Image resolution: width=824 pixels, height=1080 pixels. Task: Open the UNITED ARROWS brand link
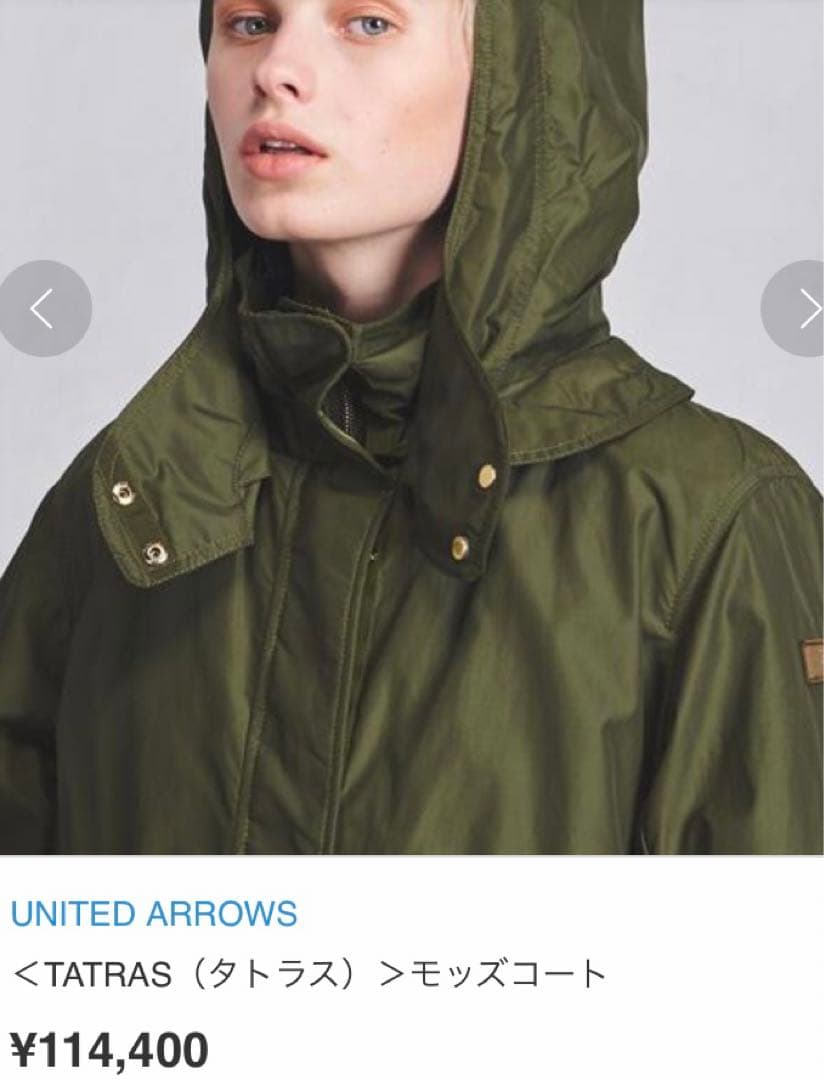[154, 913]
